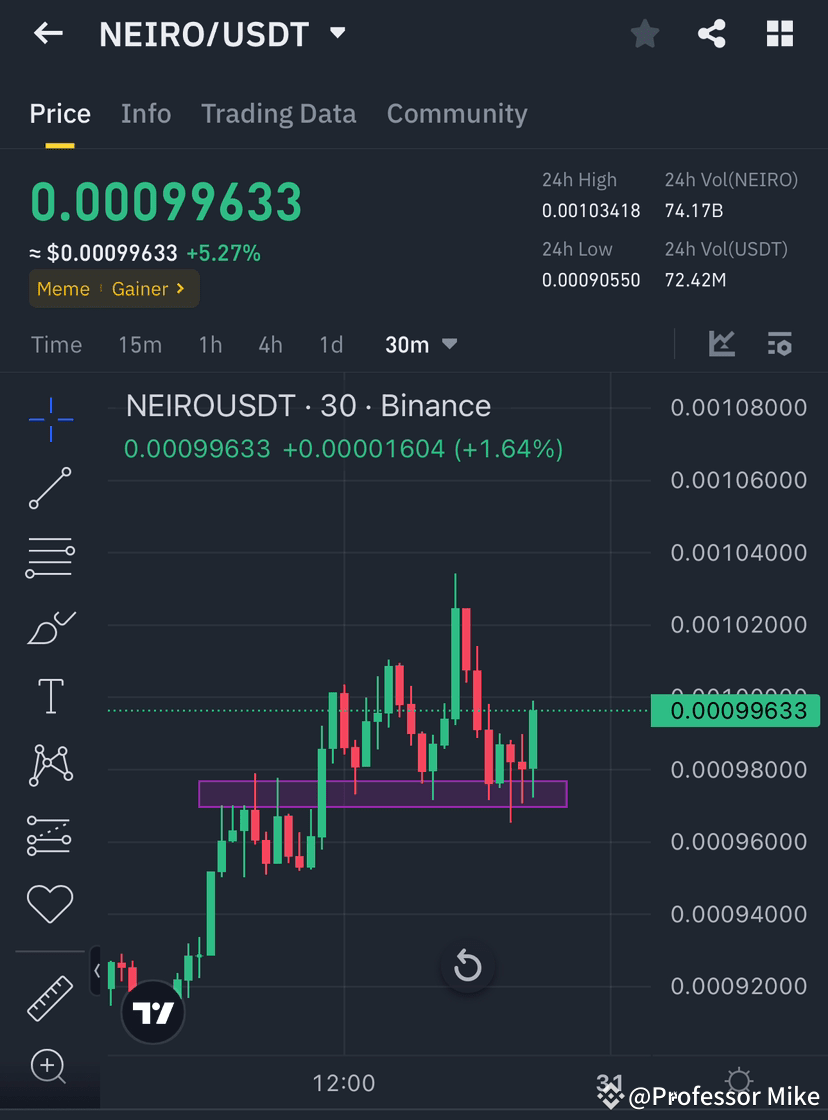Open the 30m interval dropdown
Image resolution: width=828 pixels, height=1120 pixels.
420,344
